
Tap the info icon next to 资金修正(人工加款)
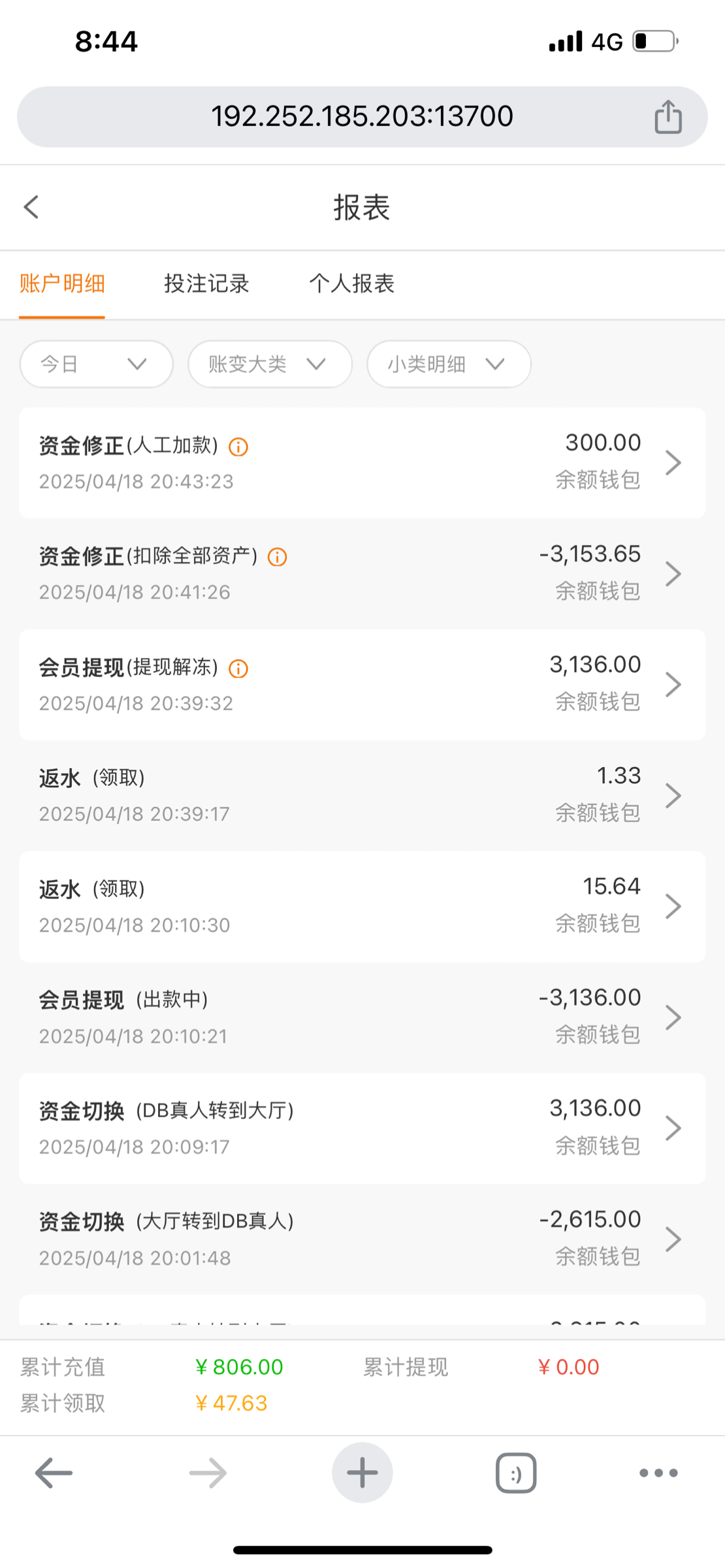(237, 448)
